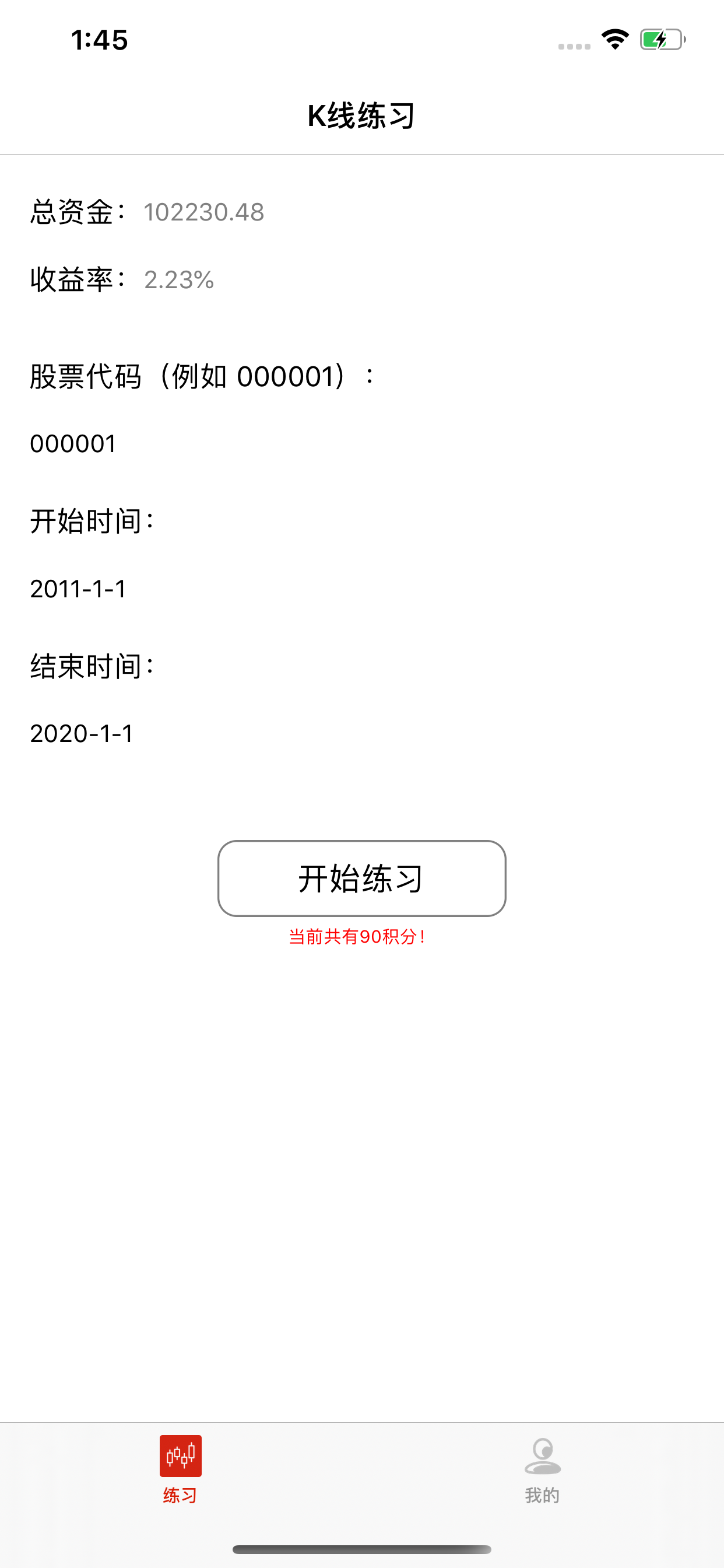Viewport: 724px width, 1568px height.
Task: Tap the home indicator bar at bottom
Action: pyautogui.click(x=361, y=1549)
